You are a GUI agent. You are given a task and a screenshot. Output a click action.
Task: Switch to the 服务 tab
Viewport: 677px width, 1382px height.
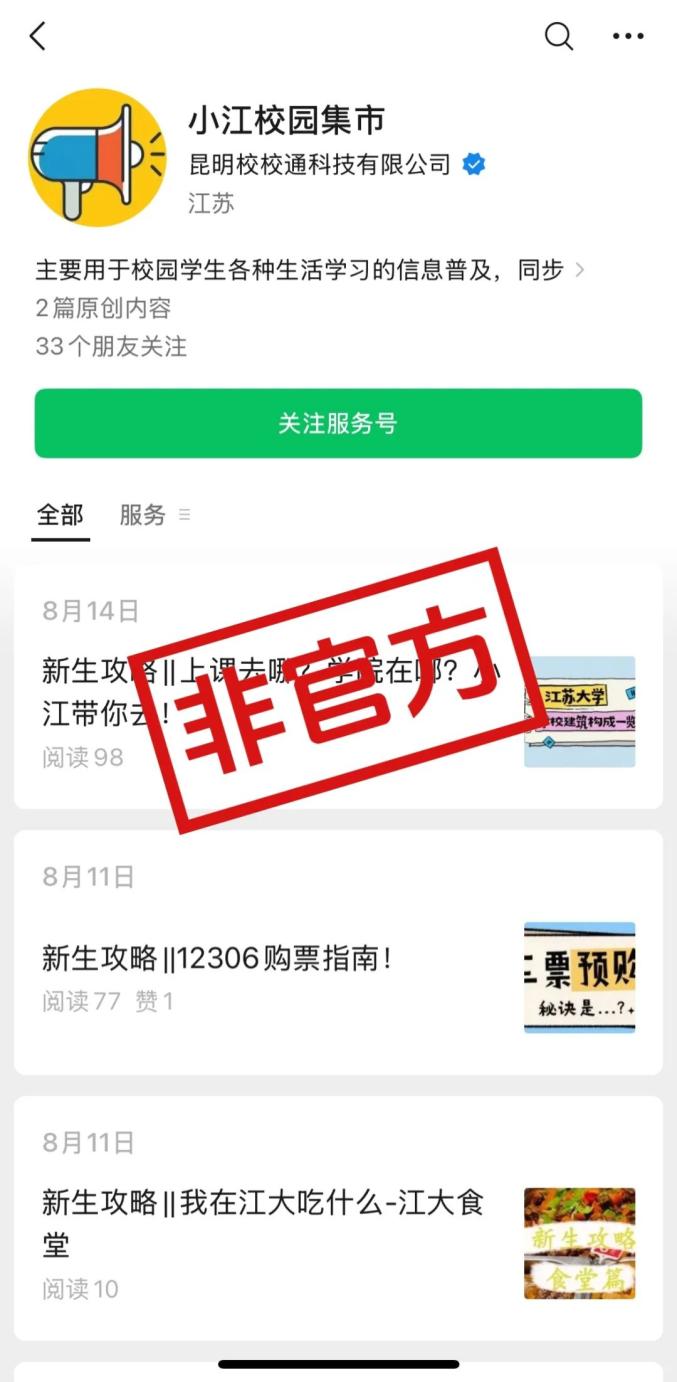tap(143, 515)
